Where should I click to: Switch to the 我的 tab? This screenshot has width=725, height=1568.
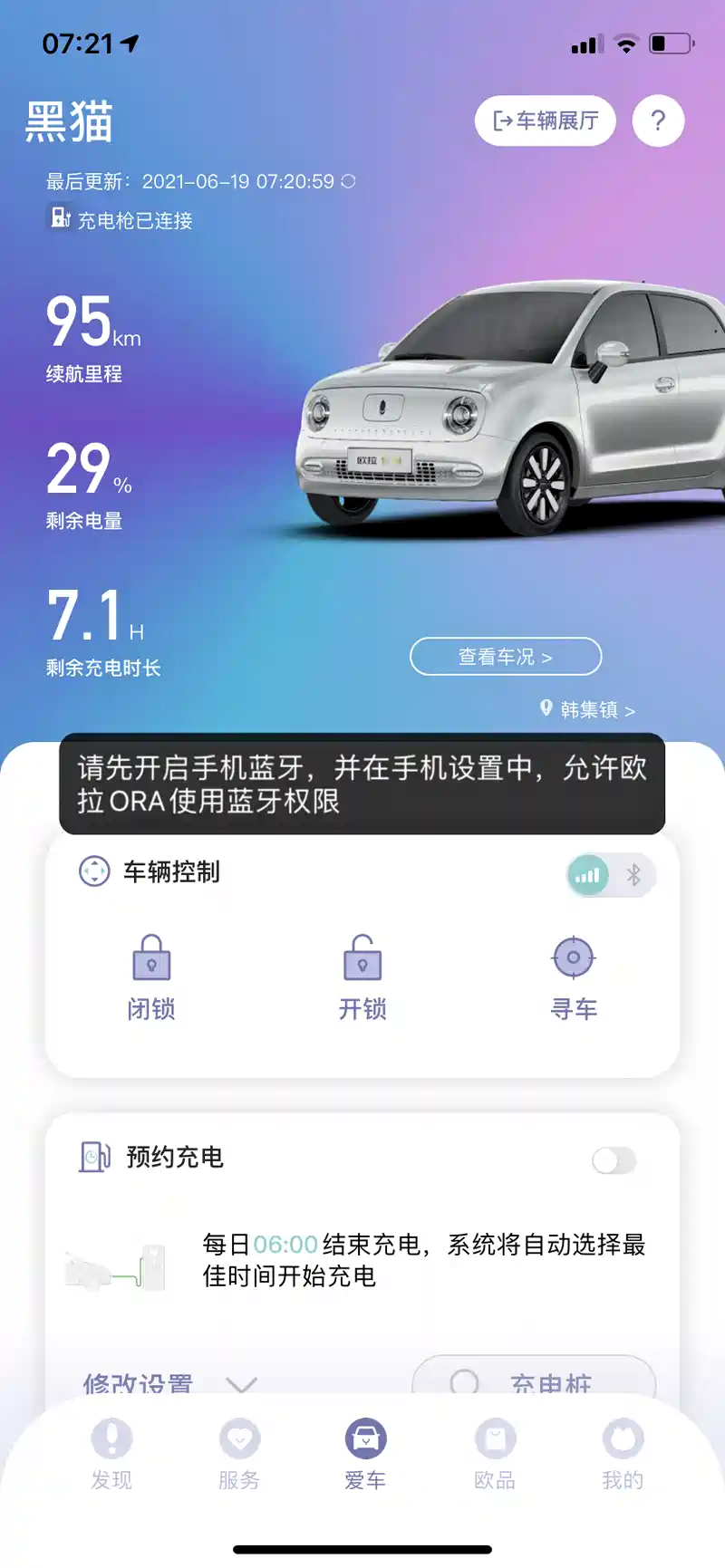[x=623, y=1453]
